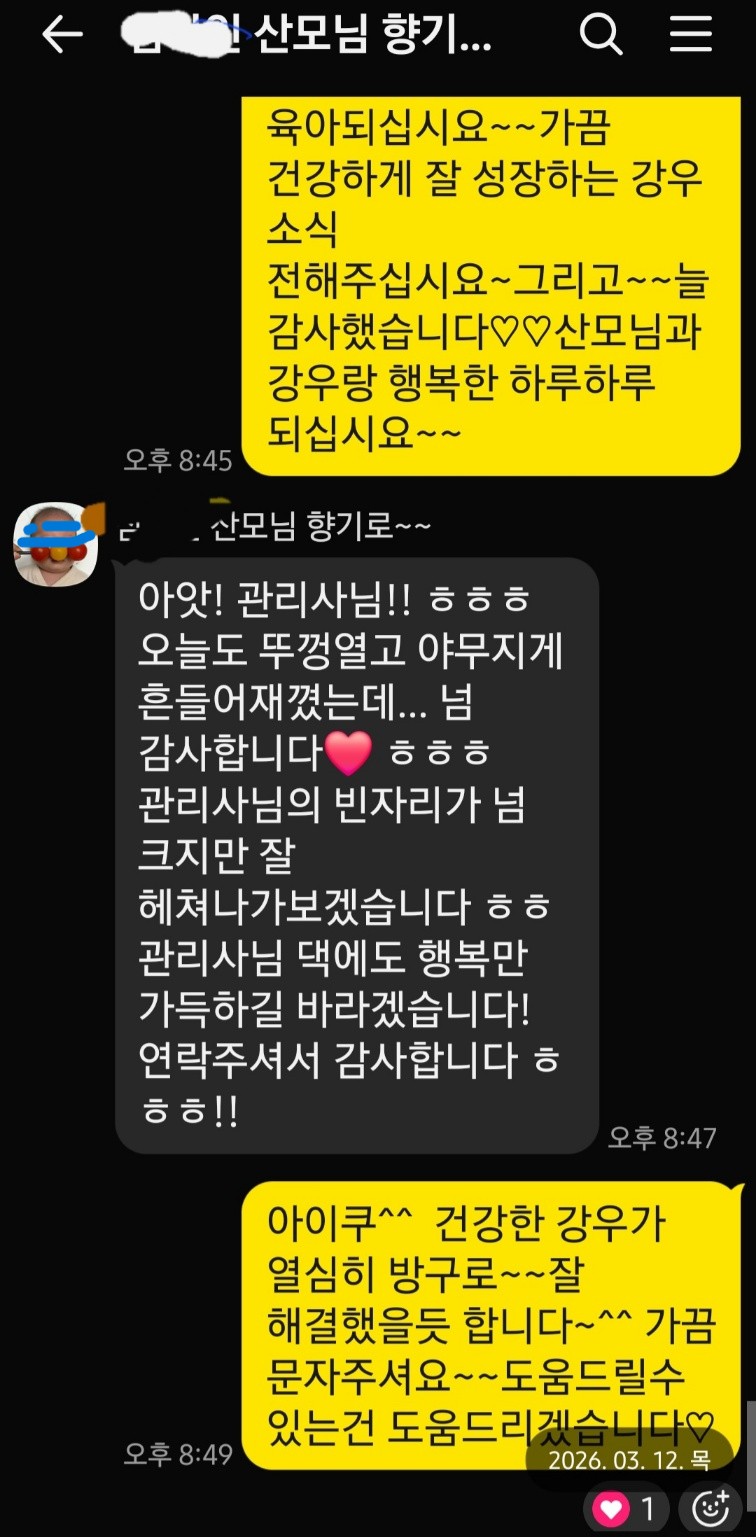Search within this conversation
The height and width of the screenshot is (1537, 756).
point(601,36)
